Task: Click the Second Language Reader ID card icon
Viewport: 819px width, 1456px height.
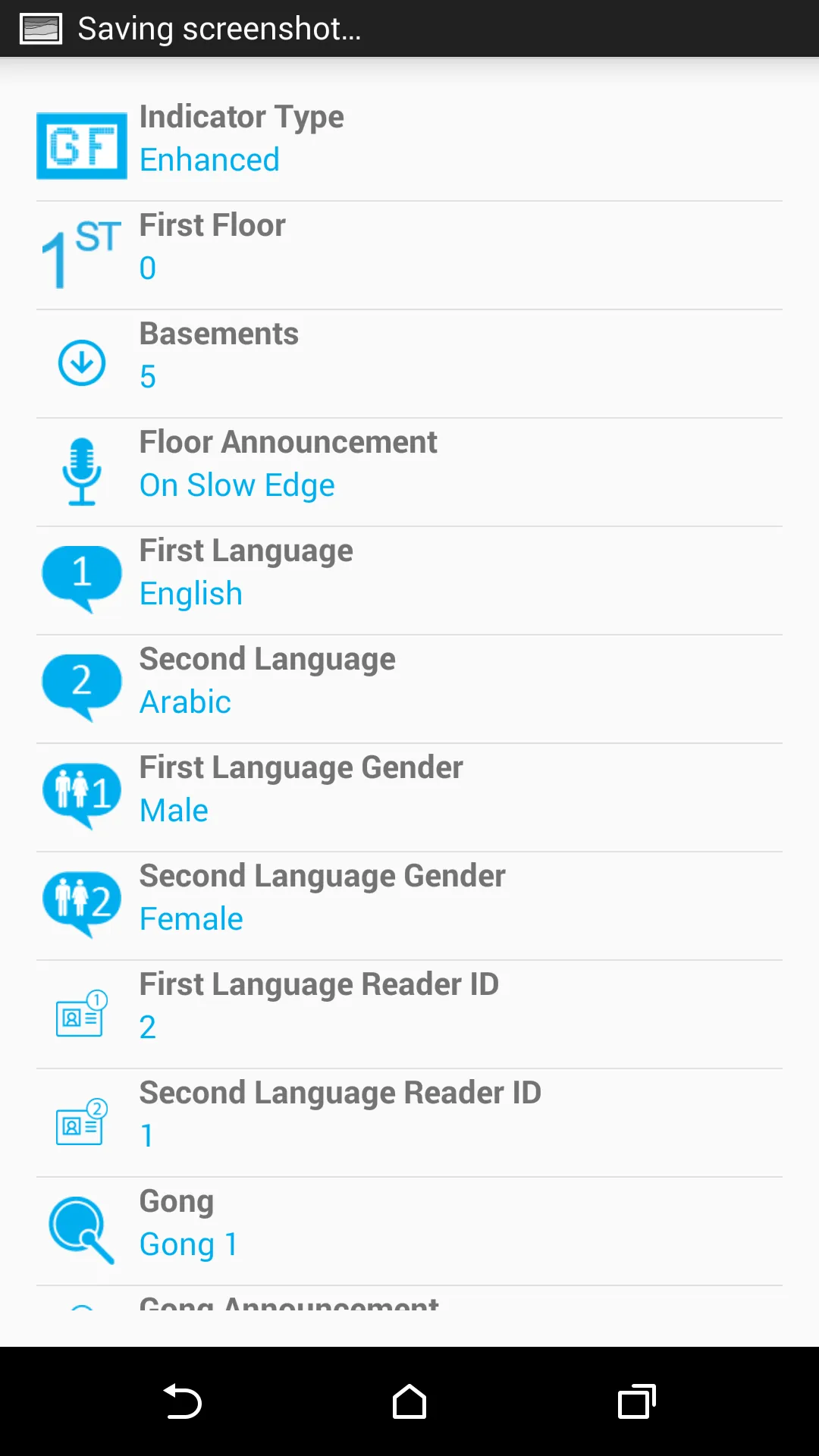Action: tap(81, 1121)
